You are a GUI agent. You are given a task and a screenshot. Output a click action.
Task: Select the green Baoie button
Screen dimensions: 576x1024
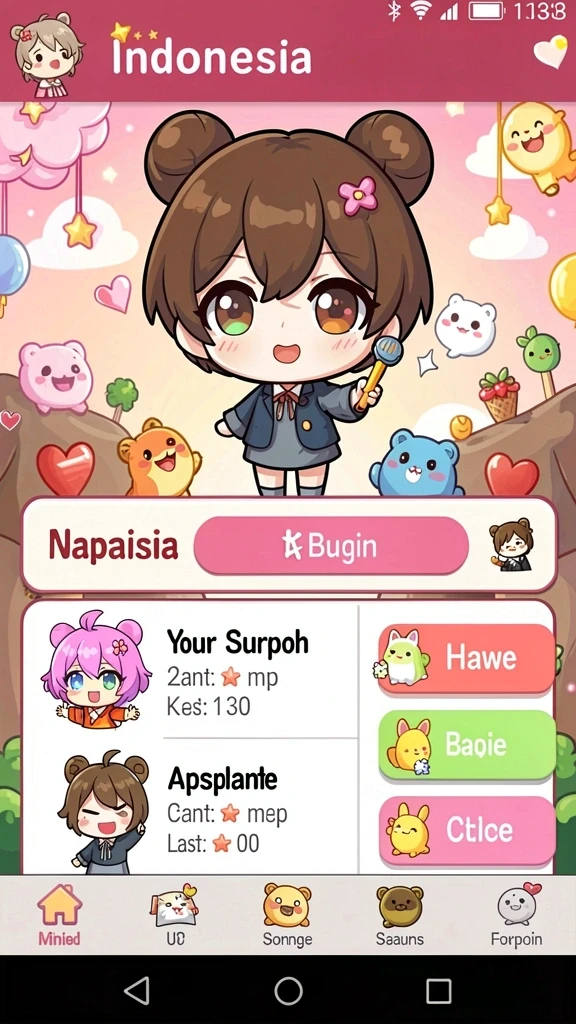point(466,745)
